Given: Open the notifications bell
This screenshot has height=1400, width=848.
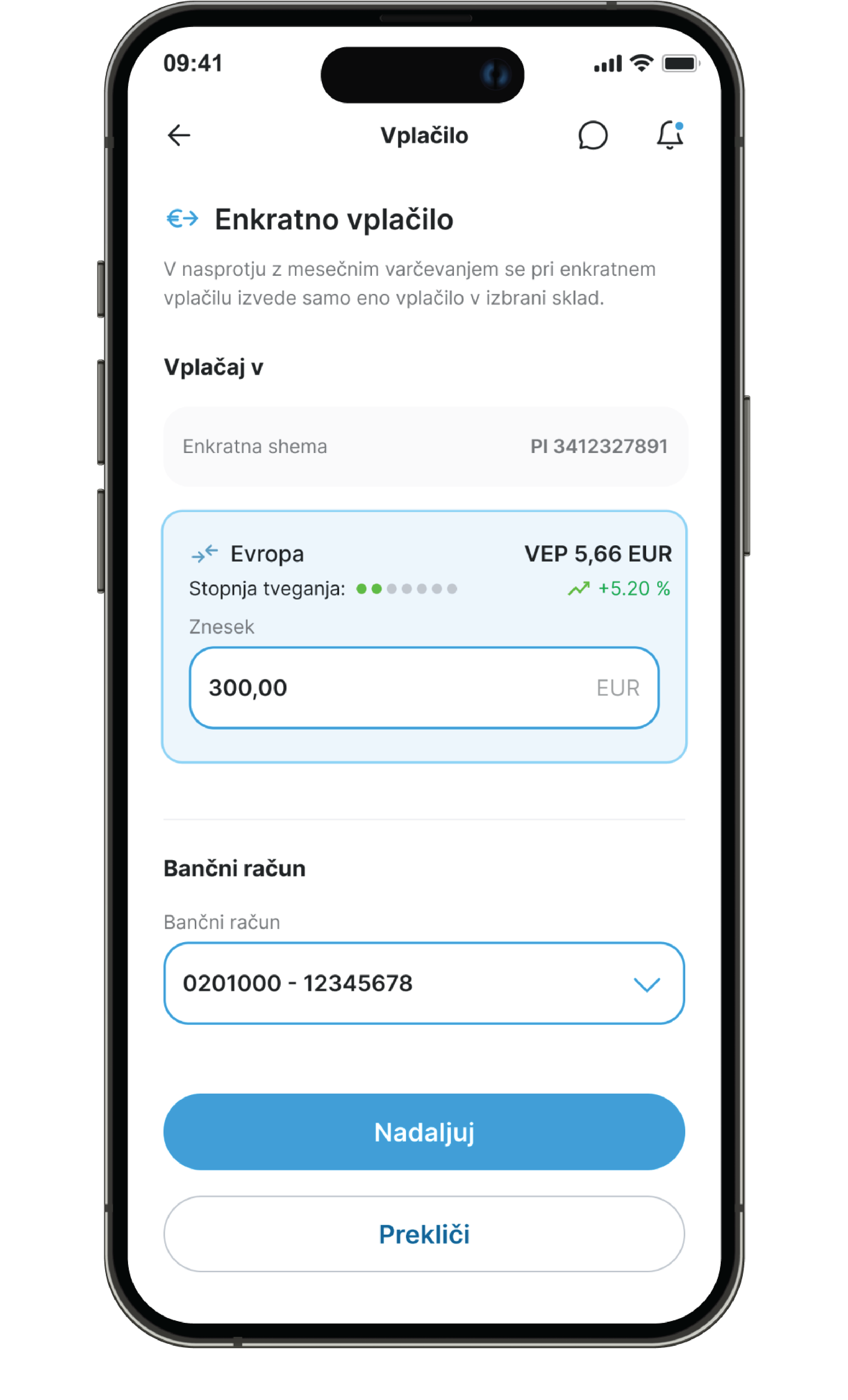Looking at the screenshot, I should pos(670,135).
